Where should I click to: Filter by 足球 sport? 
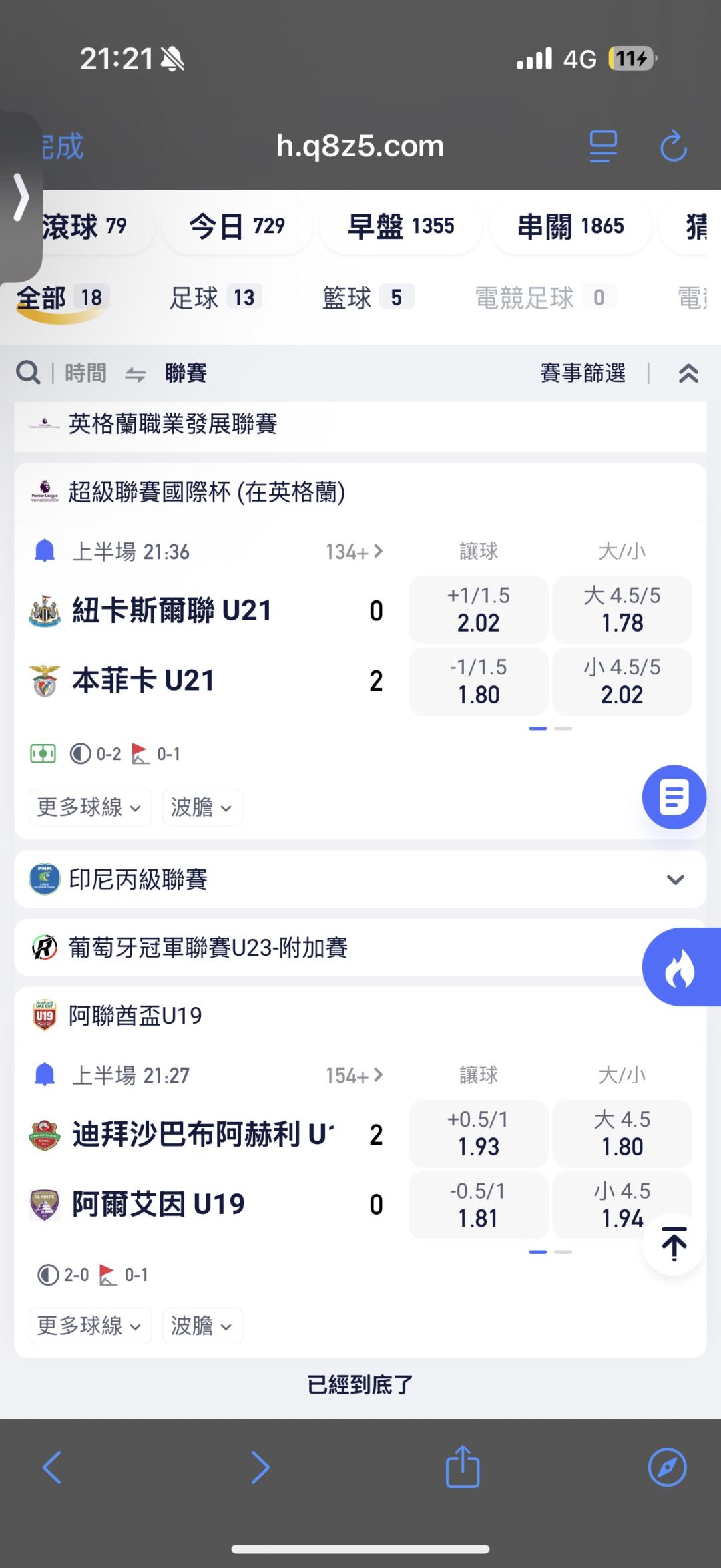pyautogui.click(x=215, y=298)
